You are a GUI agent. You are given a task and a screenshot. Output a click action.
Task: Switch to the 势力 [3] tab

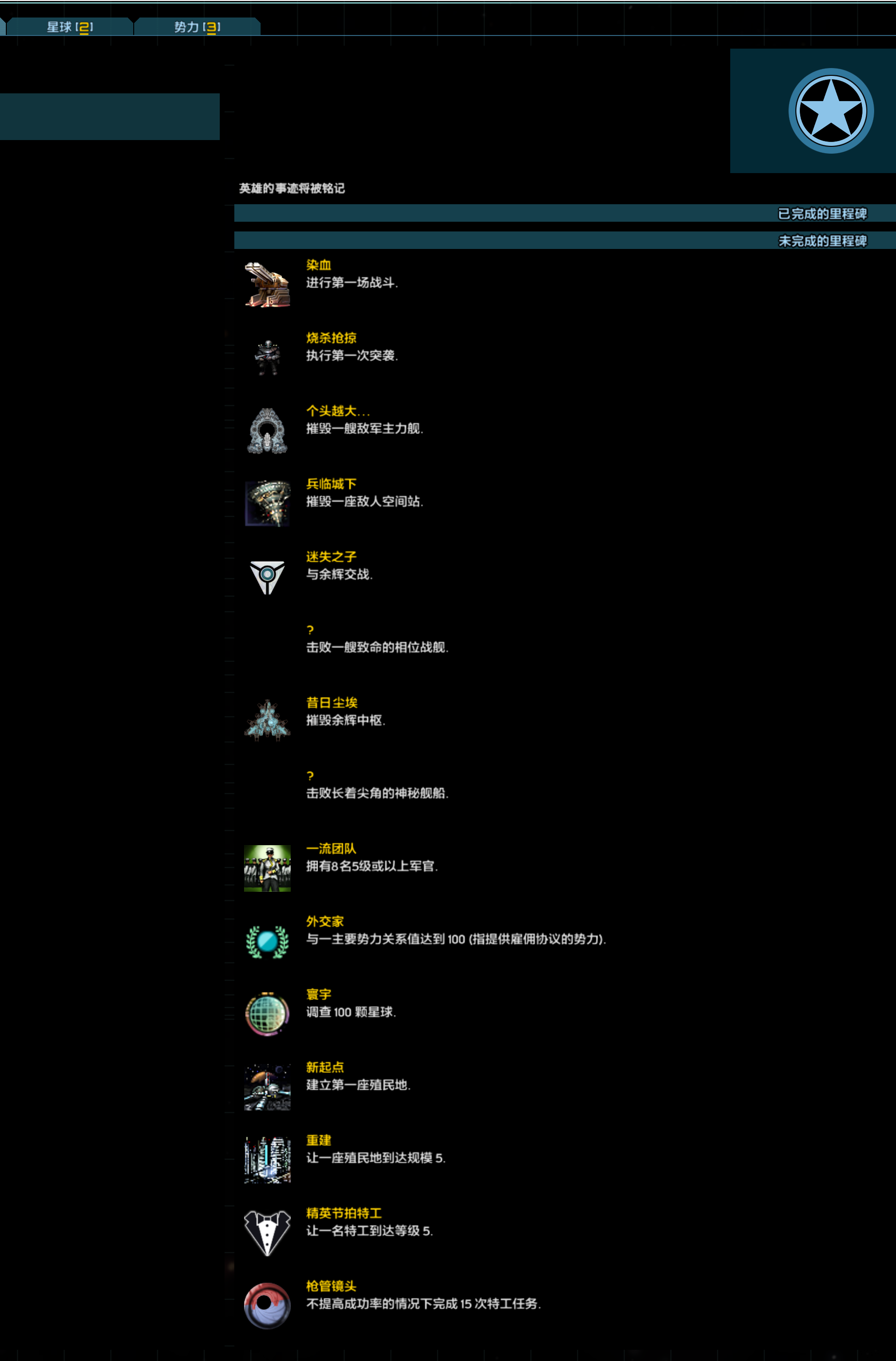(x=197, y=27)
